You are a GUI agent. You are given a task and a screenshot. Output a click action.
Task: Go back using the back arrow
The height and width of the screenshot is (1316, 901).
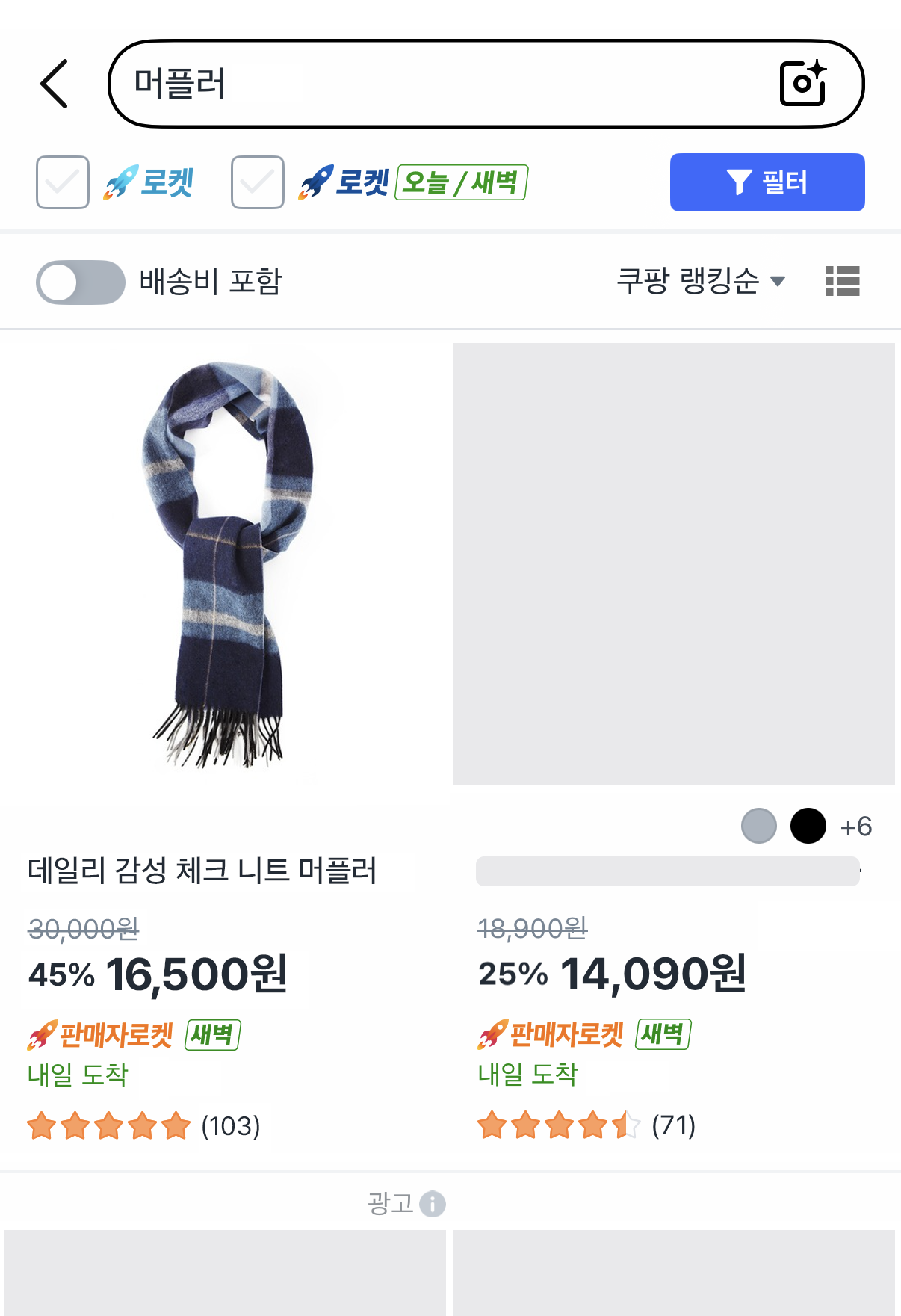coord(54,84)
